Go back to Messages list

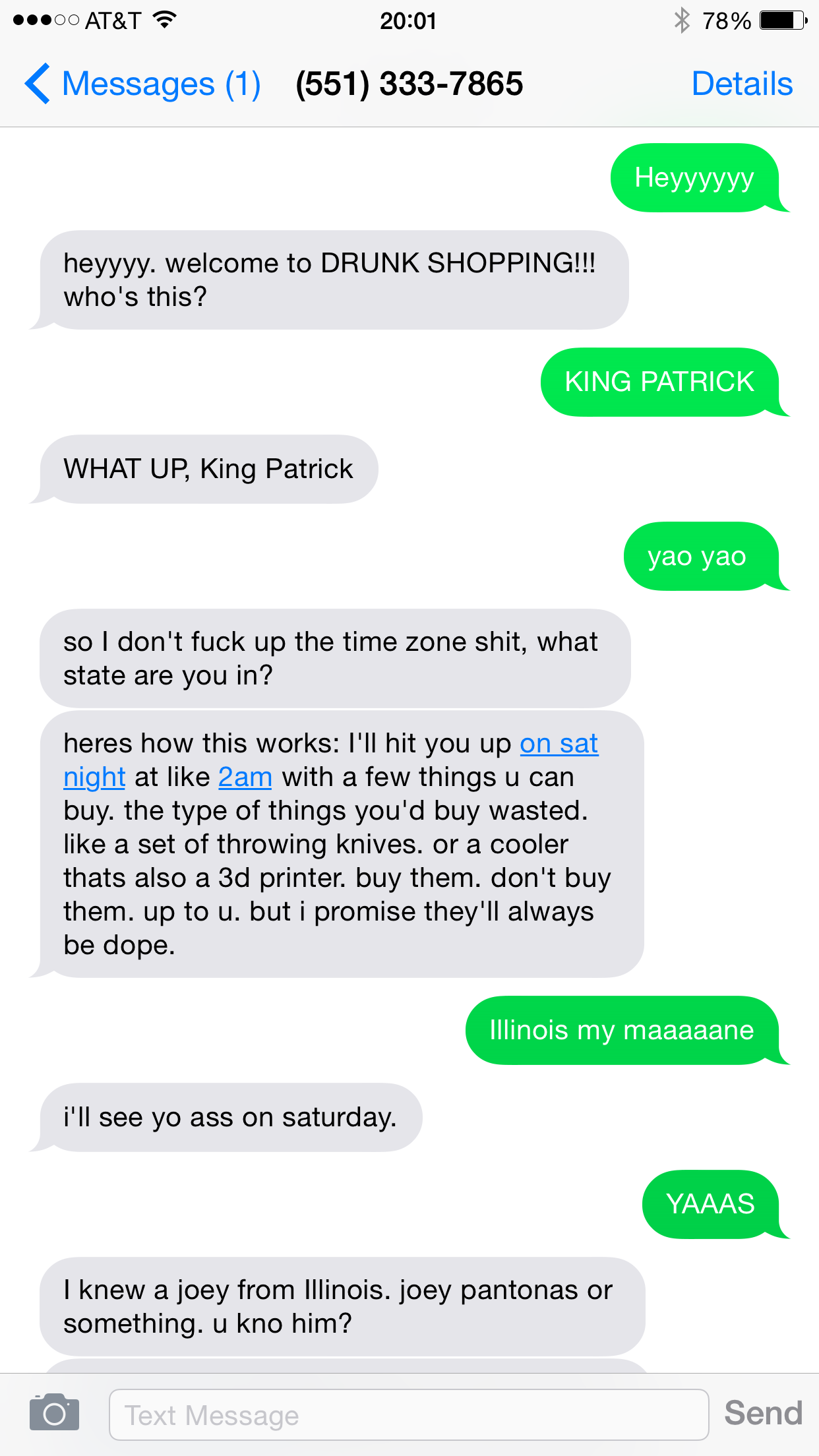click(142, 84)
